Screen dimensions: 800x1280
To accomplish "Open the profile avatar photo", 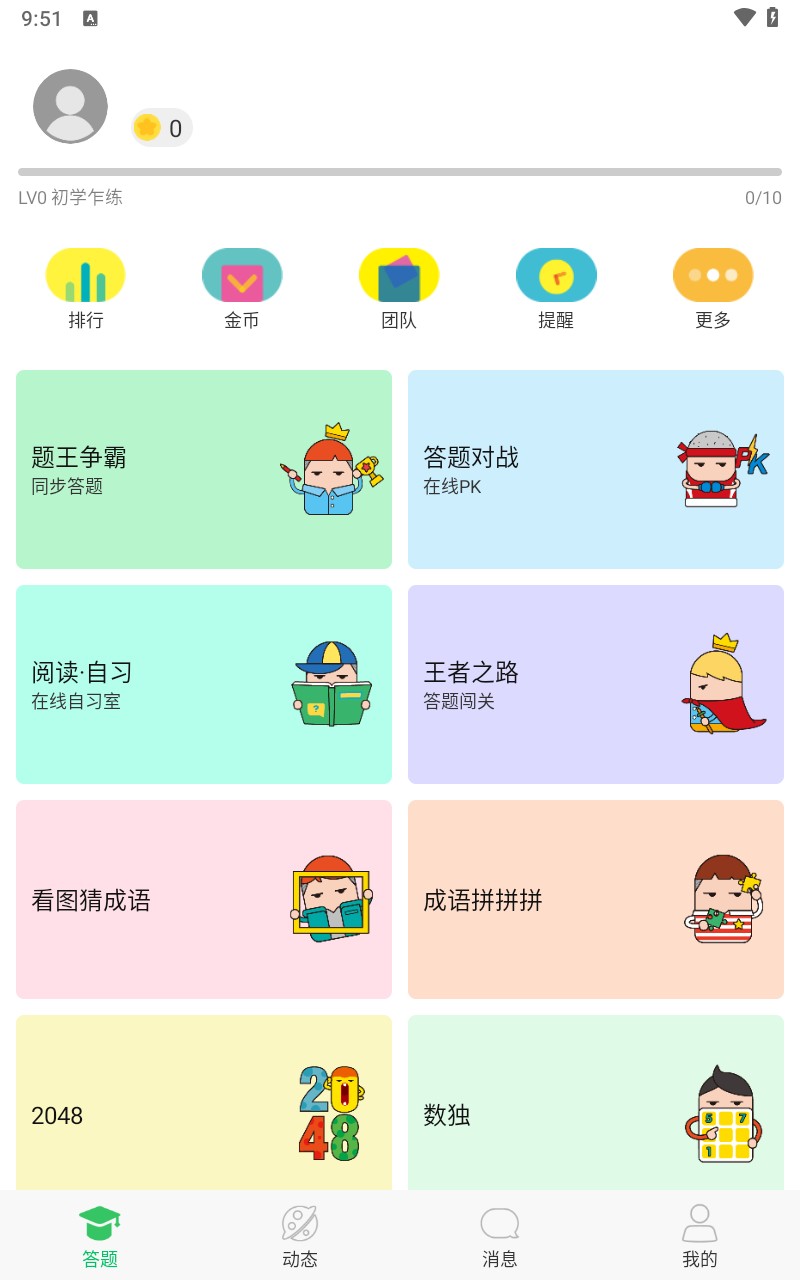I will click(70, 105).
